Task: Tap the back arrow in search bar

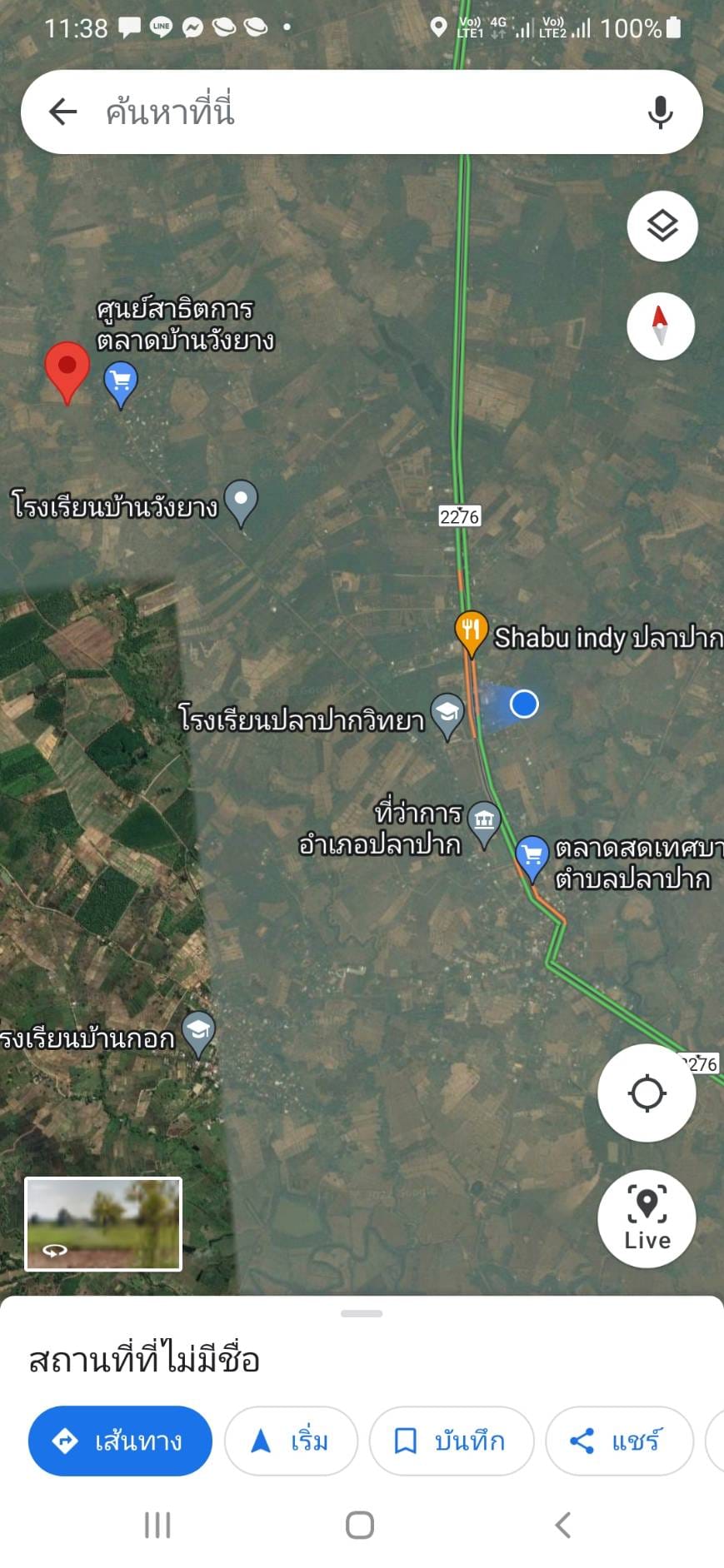Action: [x=63, y=112]
